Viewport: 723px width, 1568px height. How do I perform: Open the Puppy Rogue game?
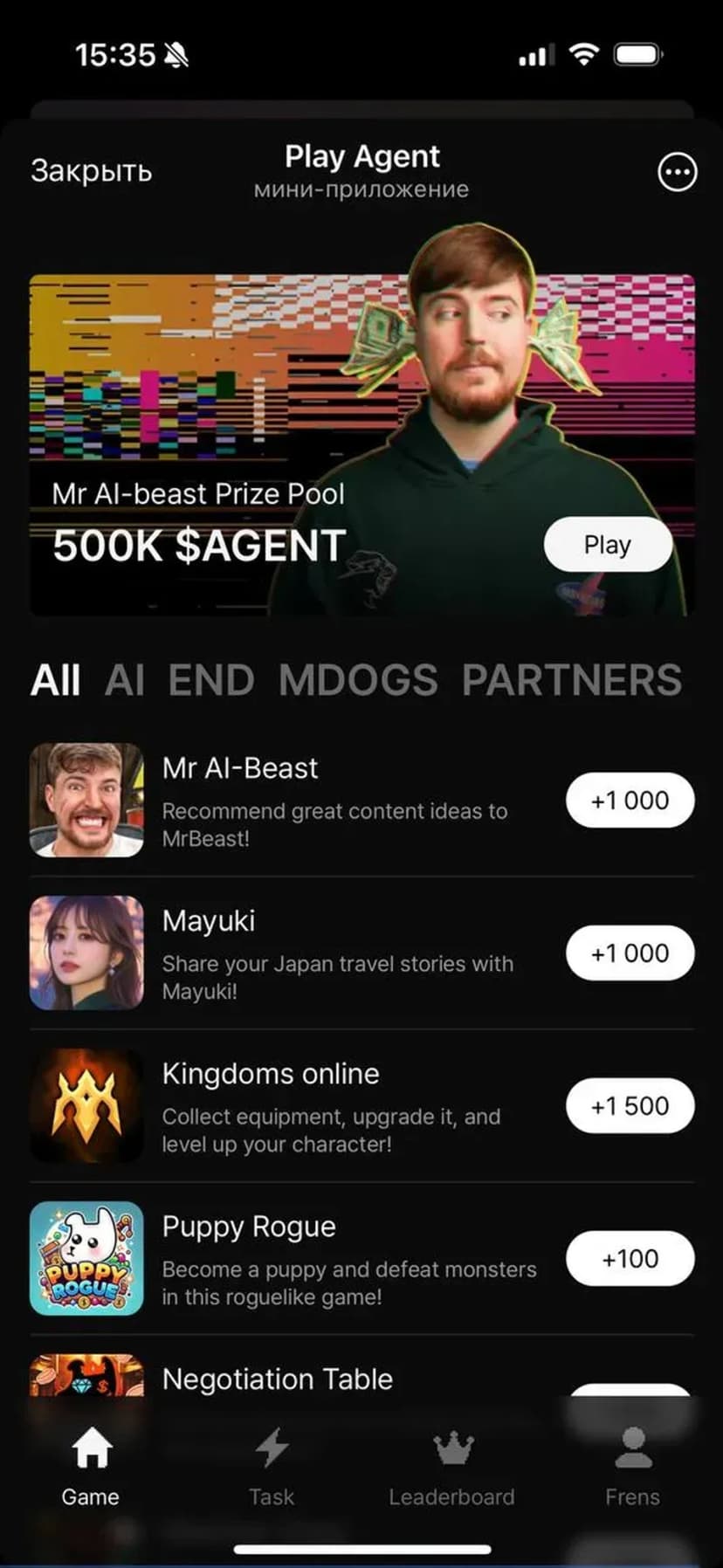coord(249,1227)
